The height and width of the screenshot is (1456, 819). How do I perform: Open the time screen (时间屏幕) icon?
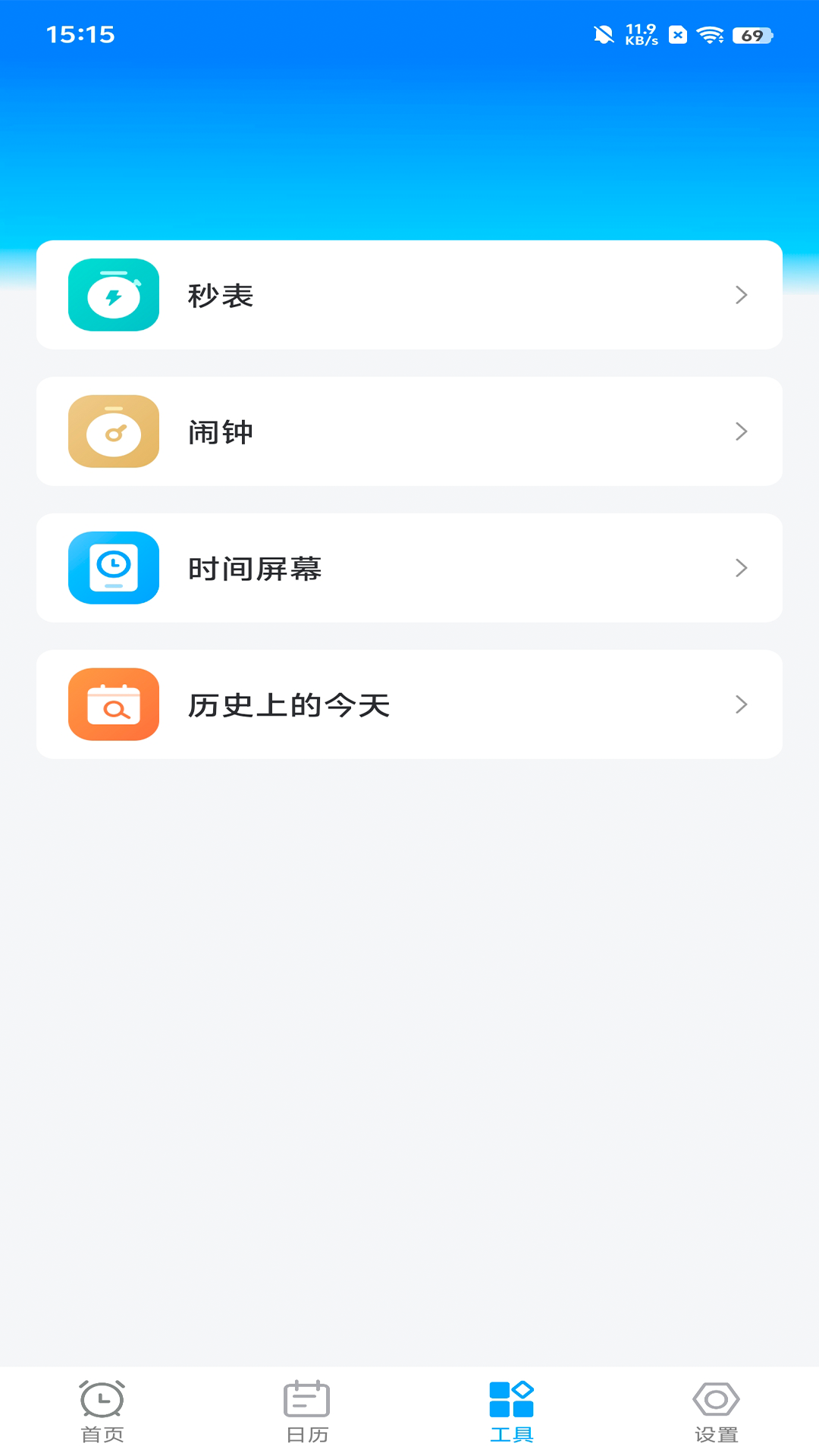(113, 567)
